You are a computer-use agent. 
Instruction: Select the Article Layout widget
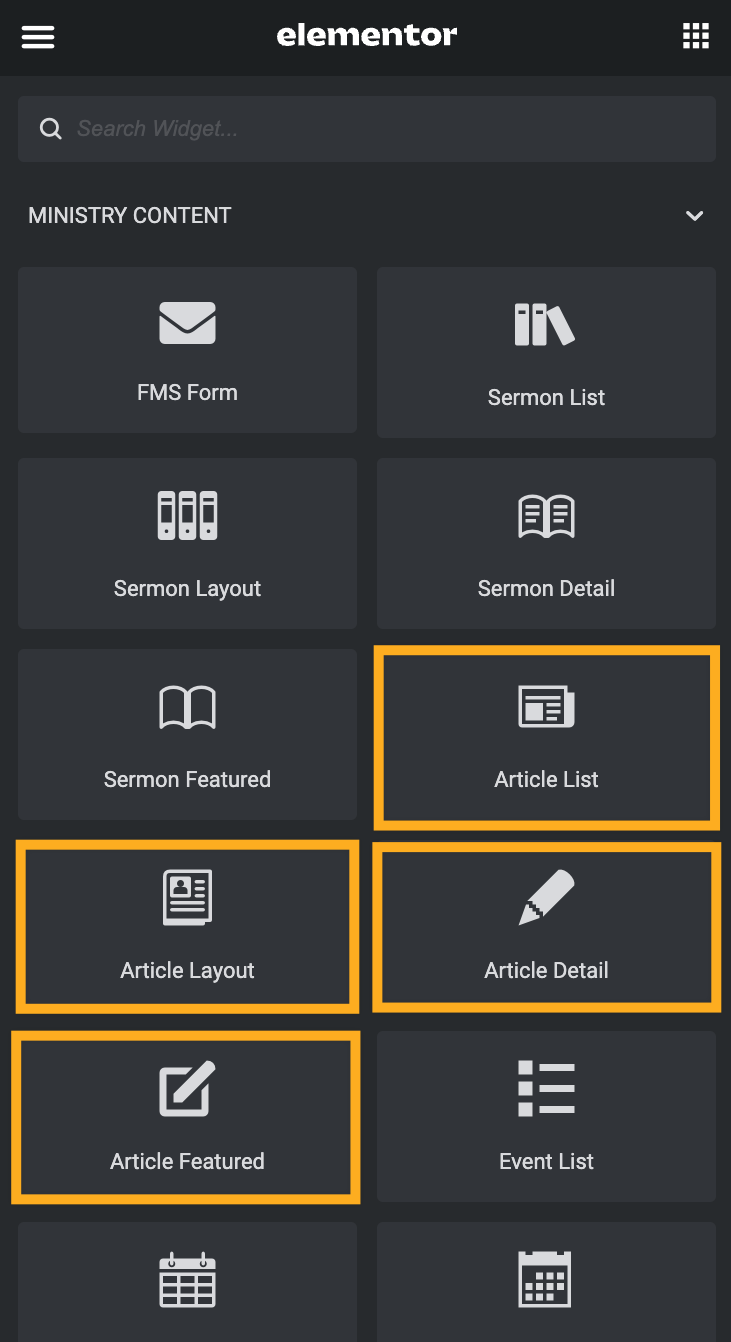187,926
